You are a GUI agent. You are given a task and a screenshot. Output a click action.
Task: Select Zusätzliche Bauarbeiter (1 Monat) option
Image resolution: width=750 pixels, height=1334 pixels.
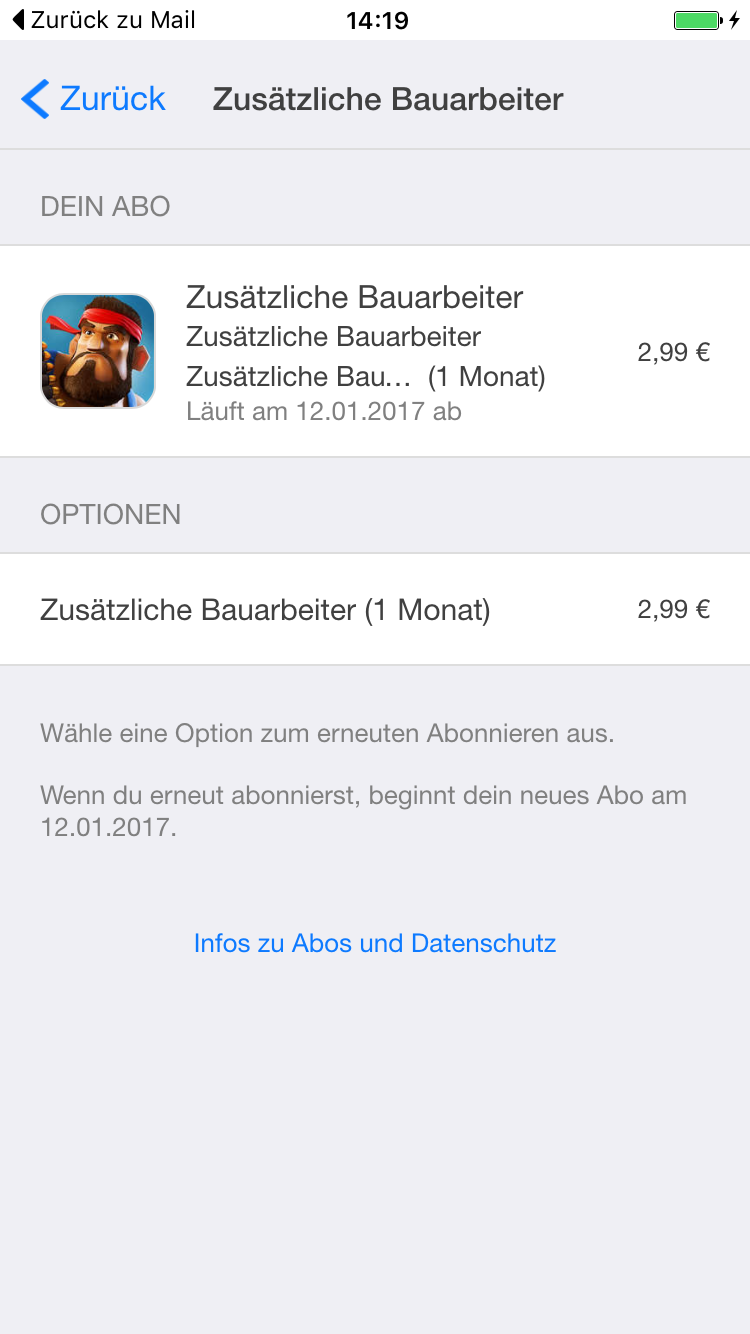point(374,610)
